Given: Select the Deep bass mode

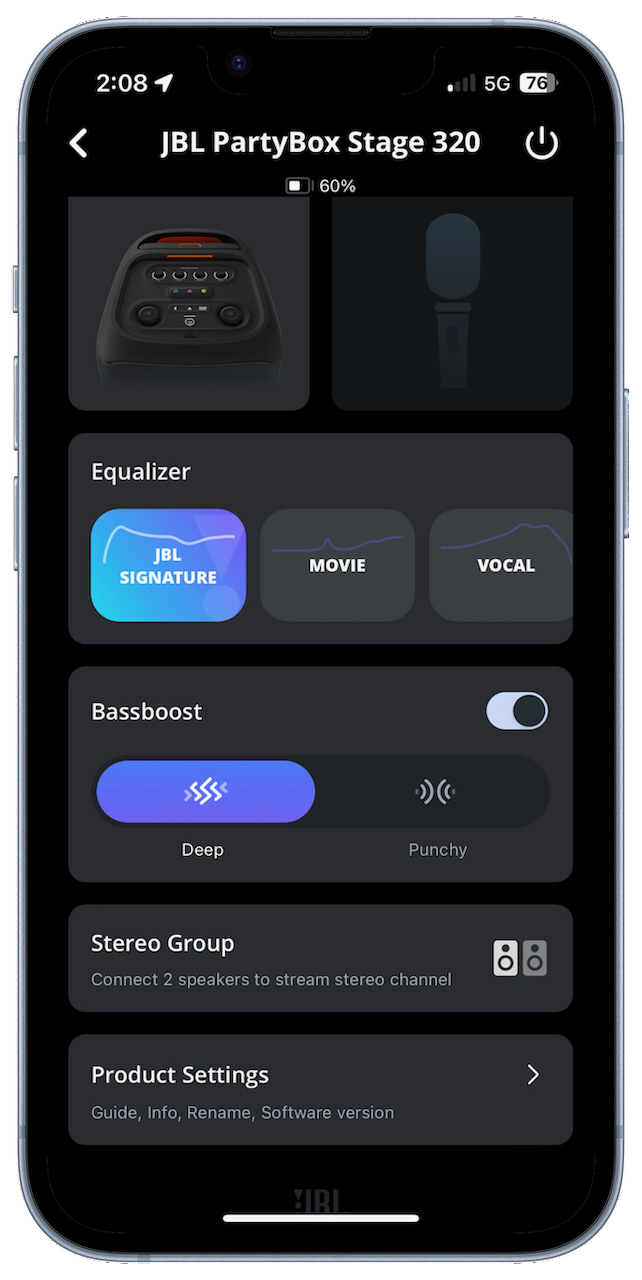Looking at the screenshot, I should point(206,792).
